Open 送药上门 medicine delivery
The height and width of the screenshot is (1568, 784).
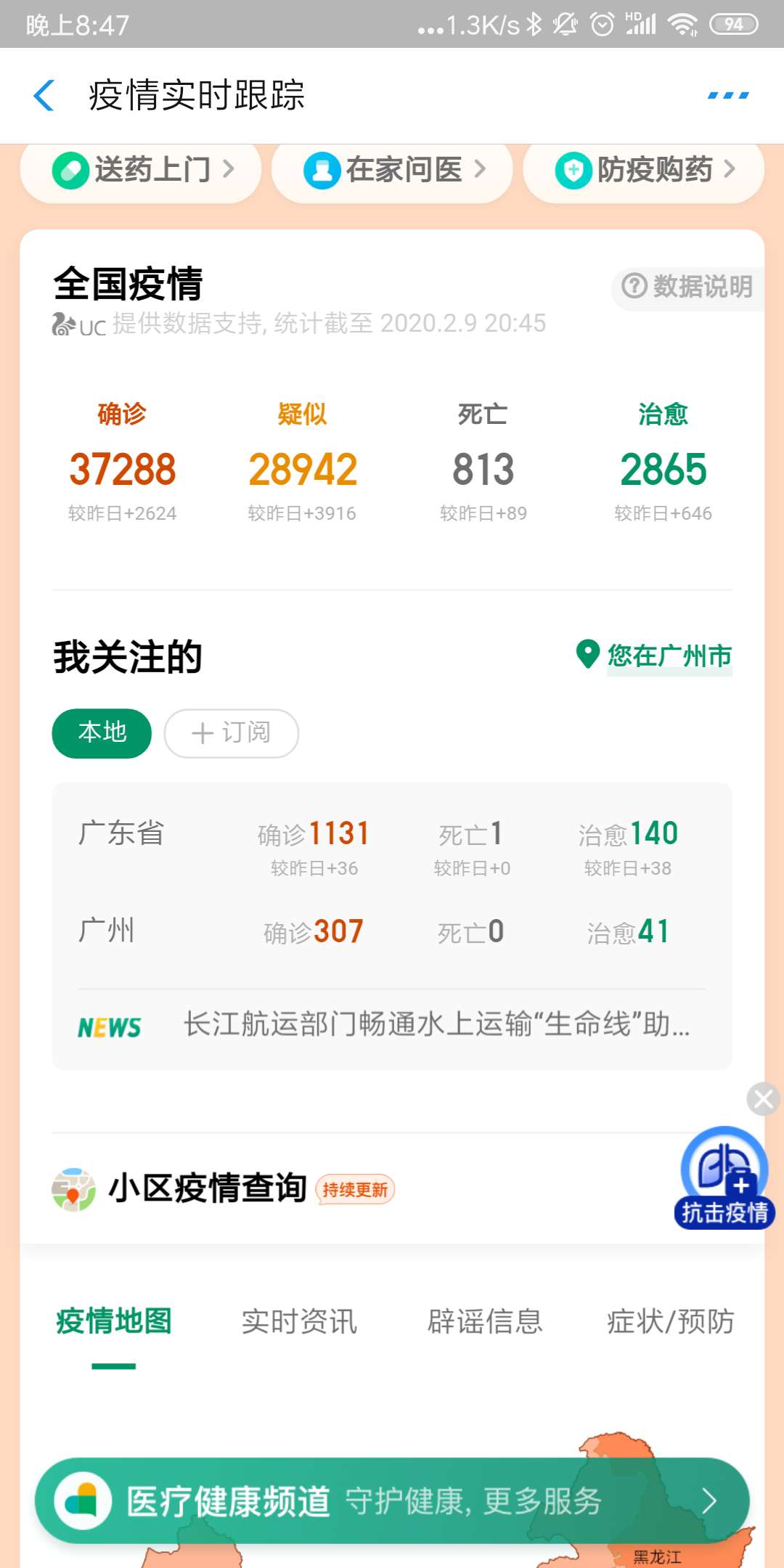click(142, 171)
